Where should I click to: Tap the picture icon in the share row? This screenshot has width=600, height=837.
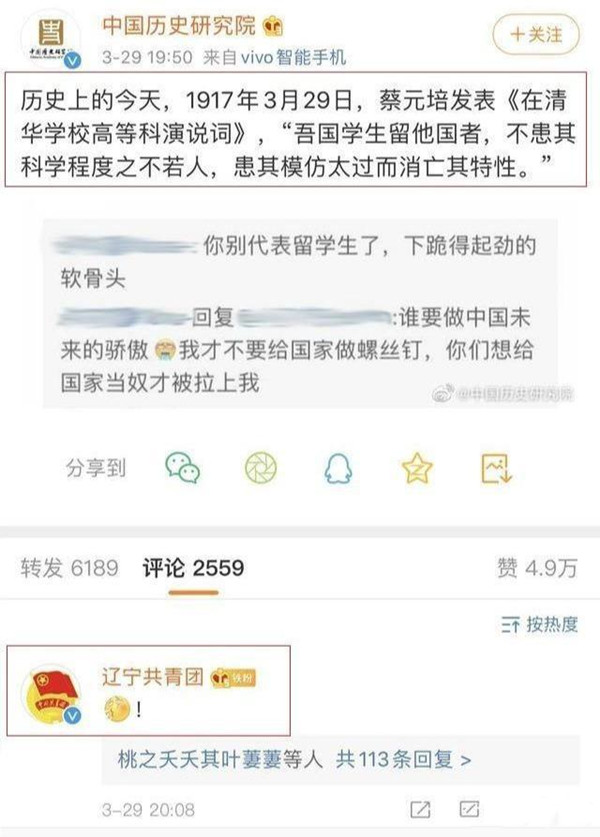(496, 466)
